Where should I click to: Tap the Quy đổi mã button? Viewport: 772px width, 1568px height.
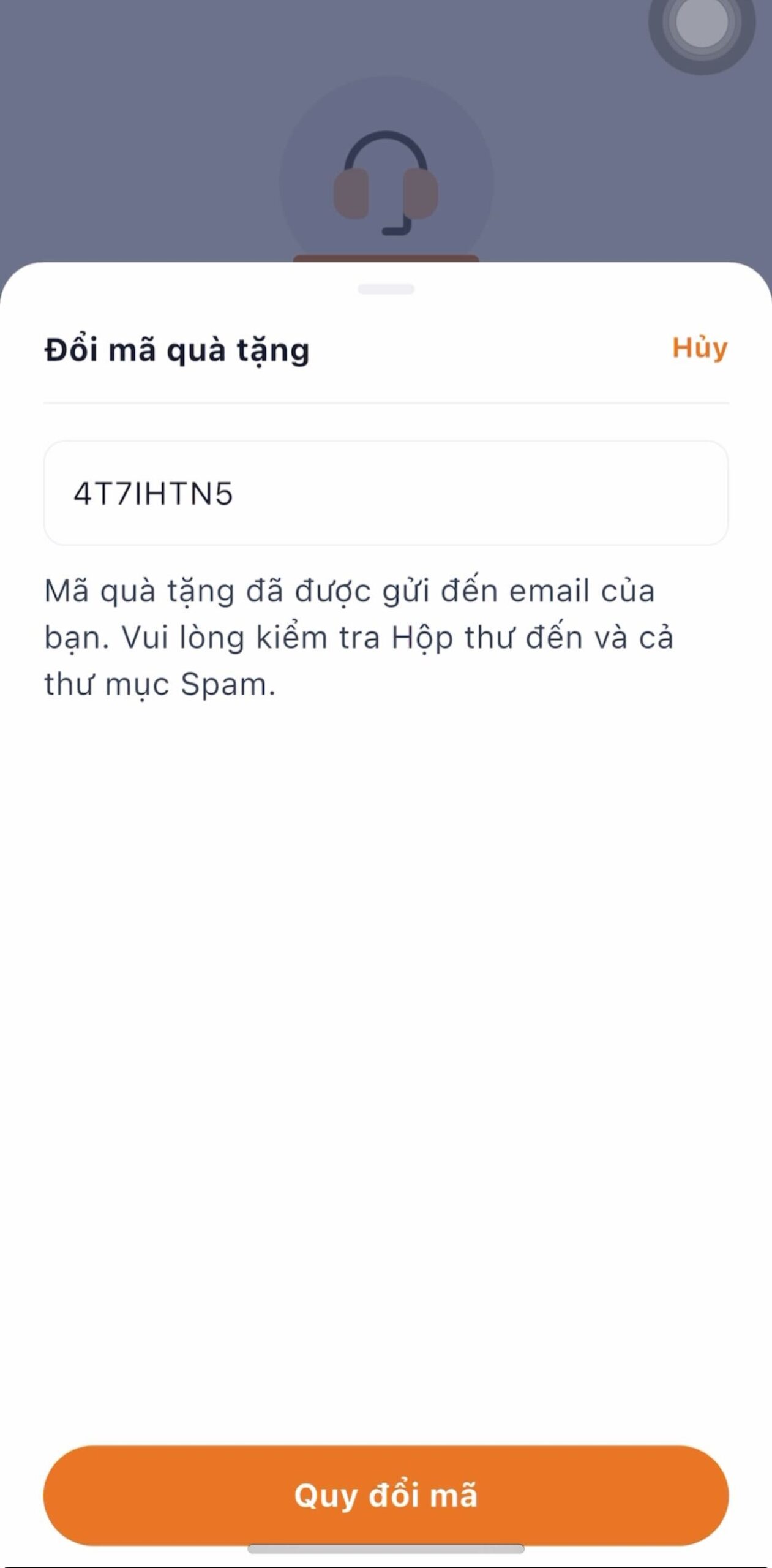point(386,1495)
